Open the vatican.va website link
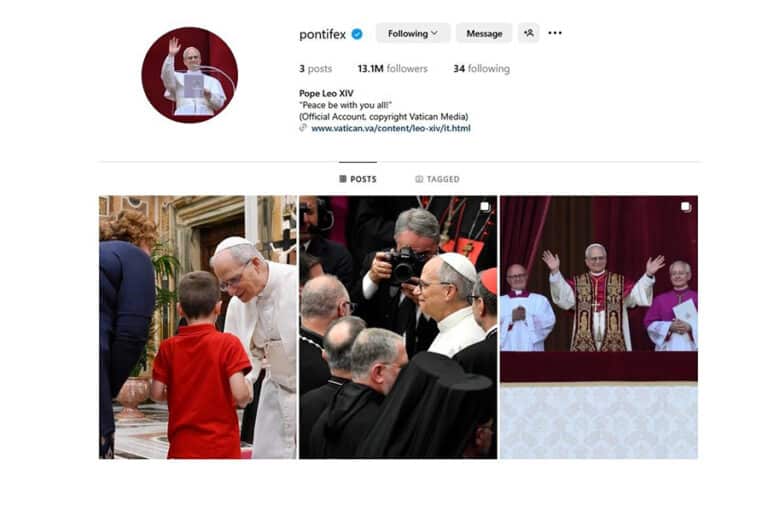The width and height of the screenshot is (768, 512). tap(390, 128)
